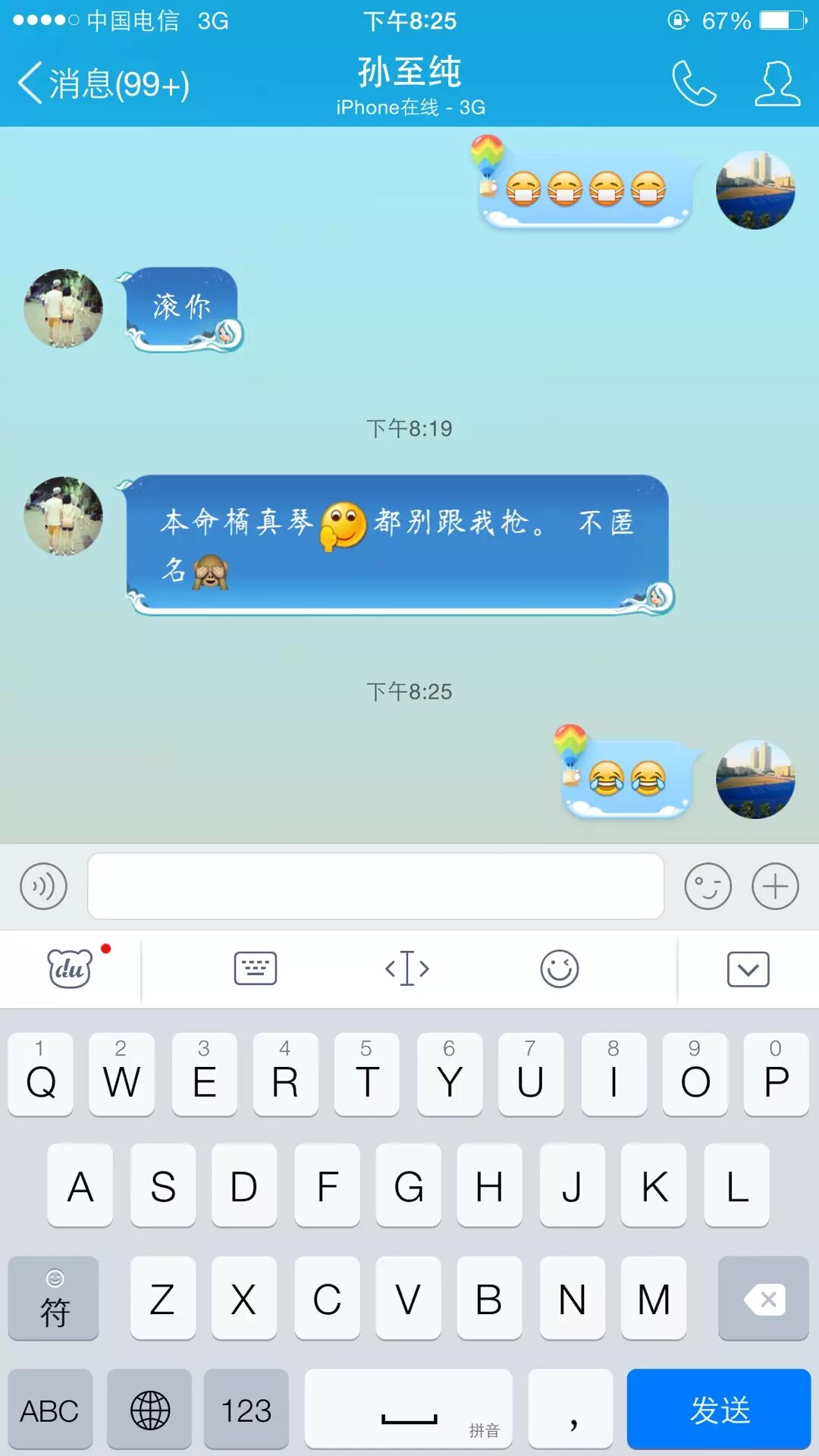Image resolution: width=819 pixels, height=1456 pixels.
Task: Hit the backspace key
Action: tap(763, 1299)
